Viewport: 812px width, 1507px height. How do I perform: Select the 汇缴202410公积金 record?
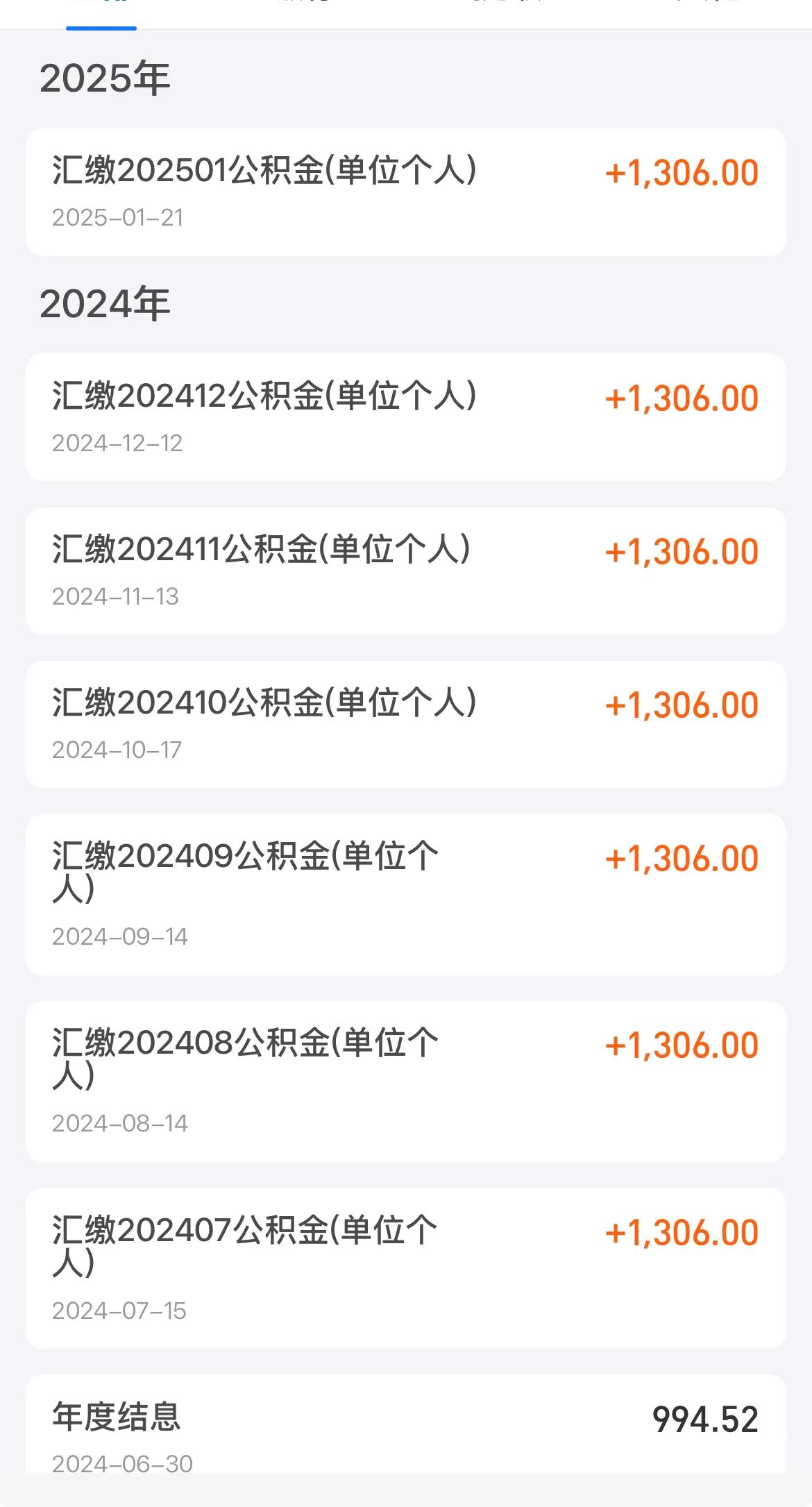pyautogui.click(x=406, y=722)
